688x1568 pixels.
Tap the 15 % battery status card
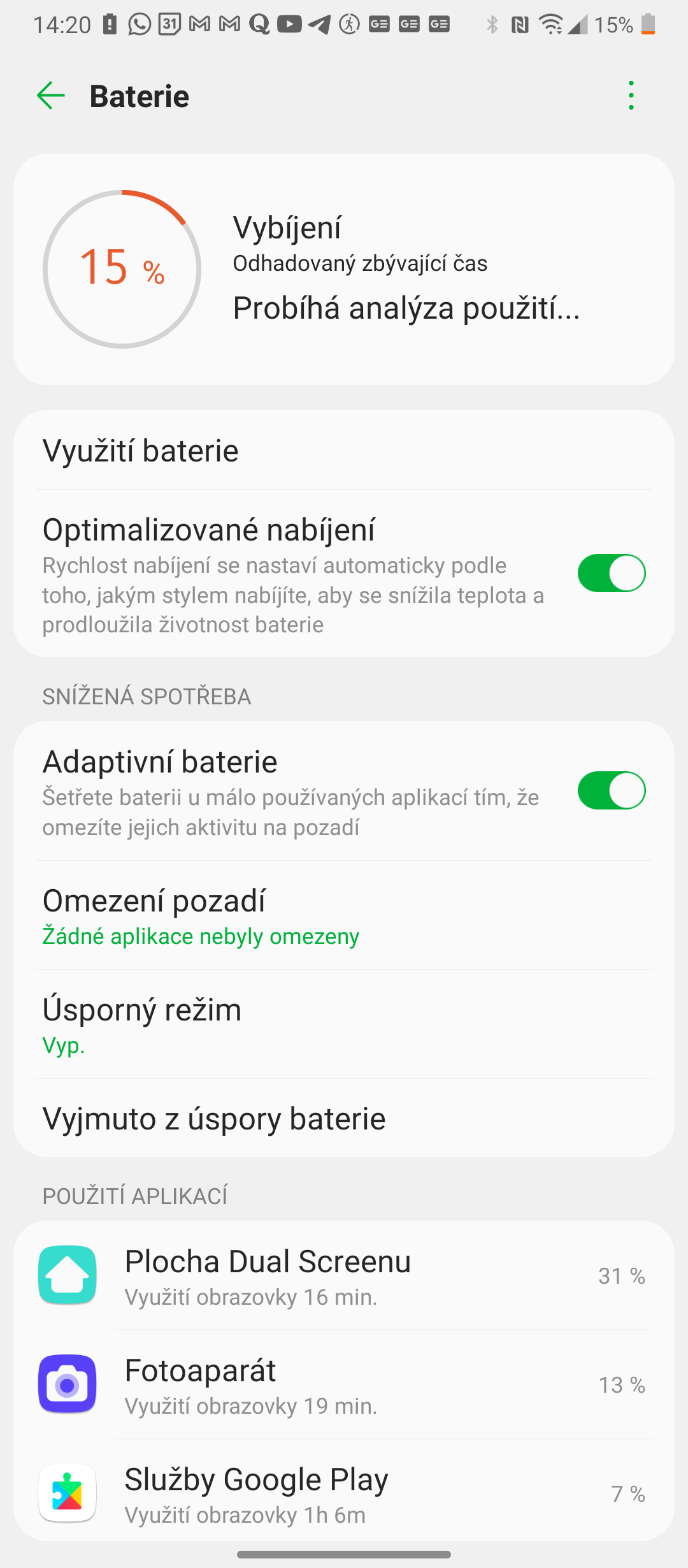[344, 269]
